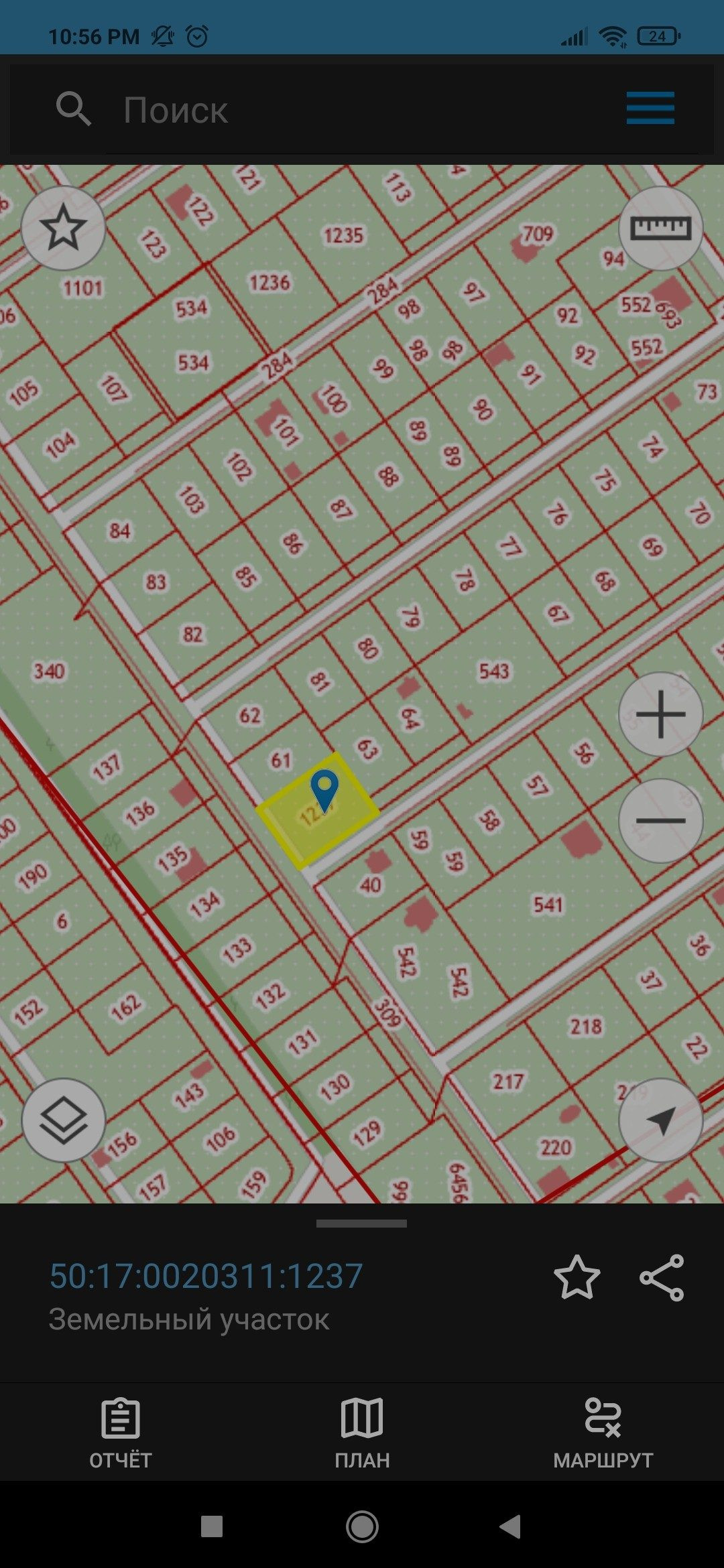
Task: Go back with system back button
Action: coord(511,1526)
